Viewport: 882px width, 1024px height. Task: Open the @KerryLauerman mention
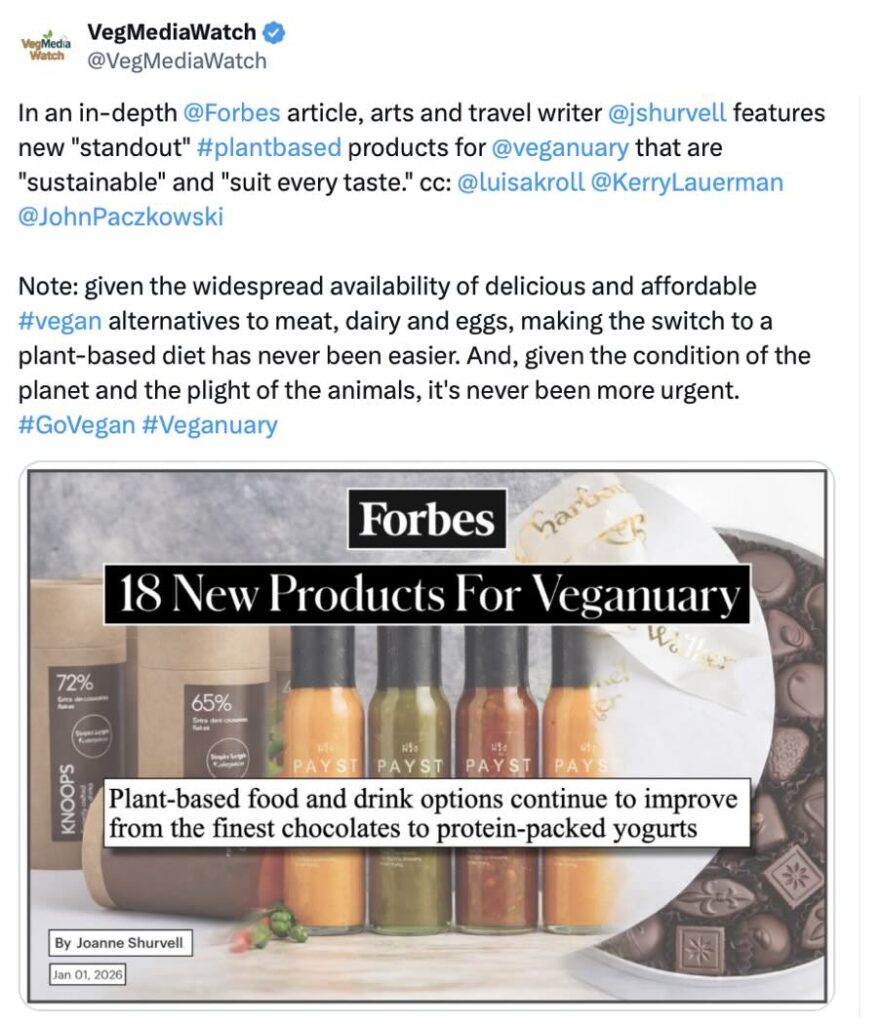point(688,182)
